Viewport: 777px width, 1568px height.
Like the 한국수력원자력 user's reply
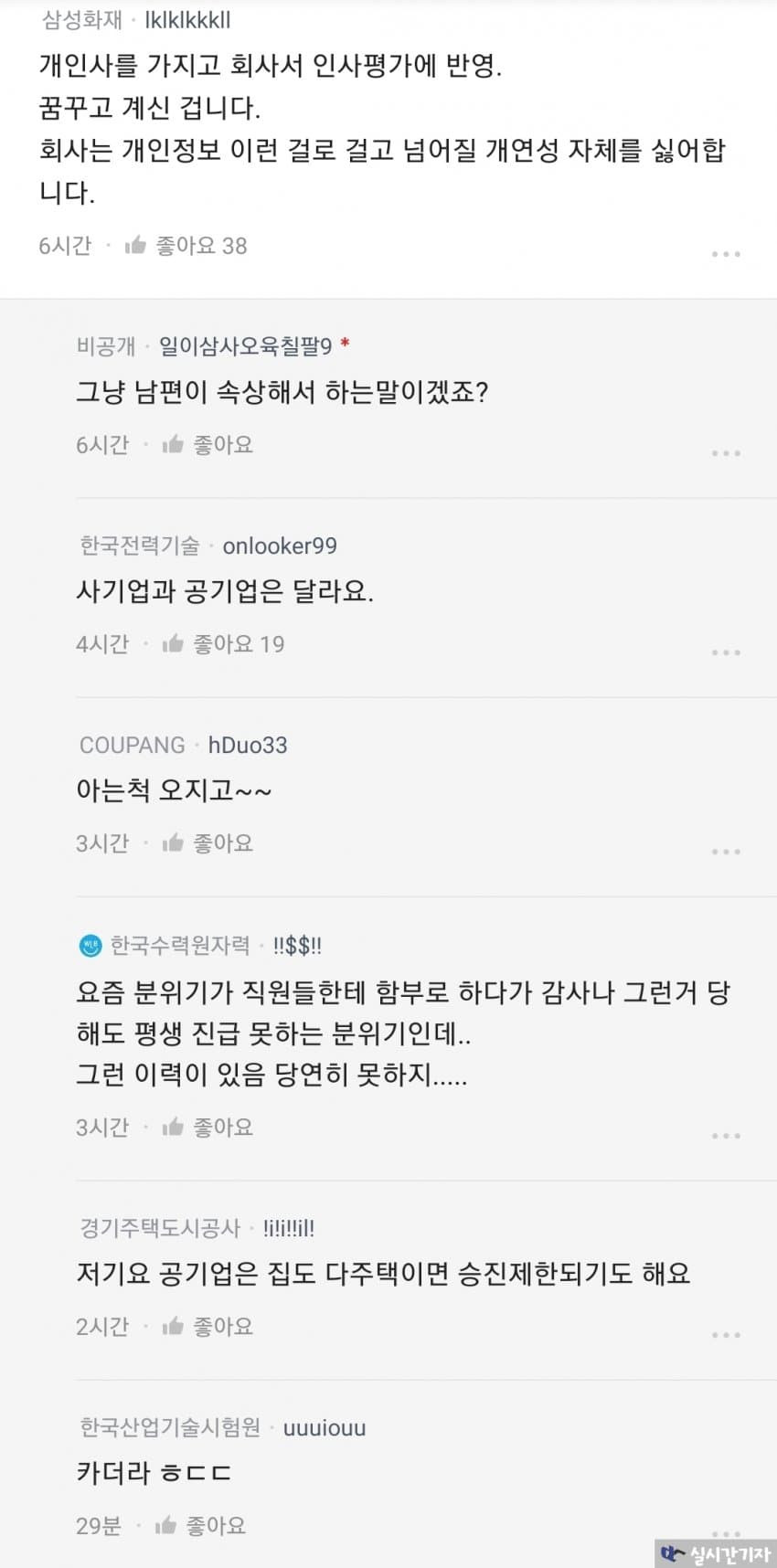point(174,1128)
